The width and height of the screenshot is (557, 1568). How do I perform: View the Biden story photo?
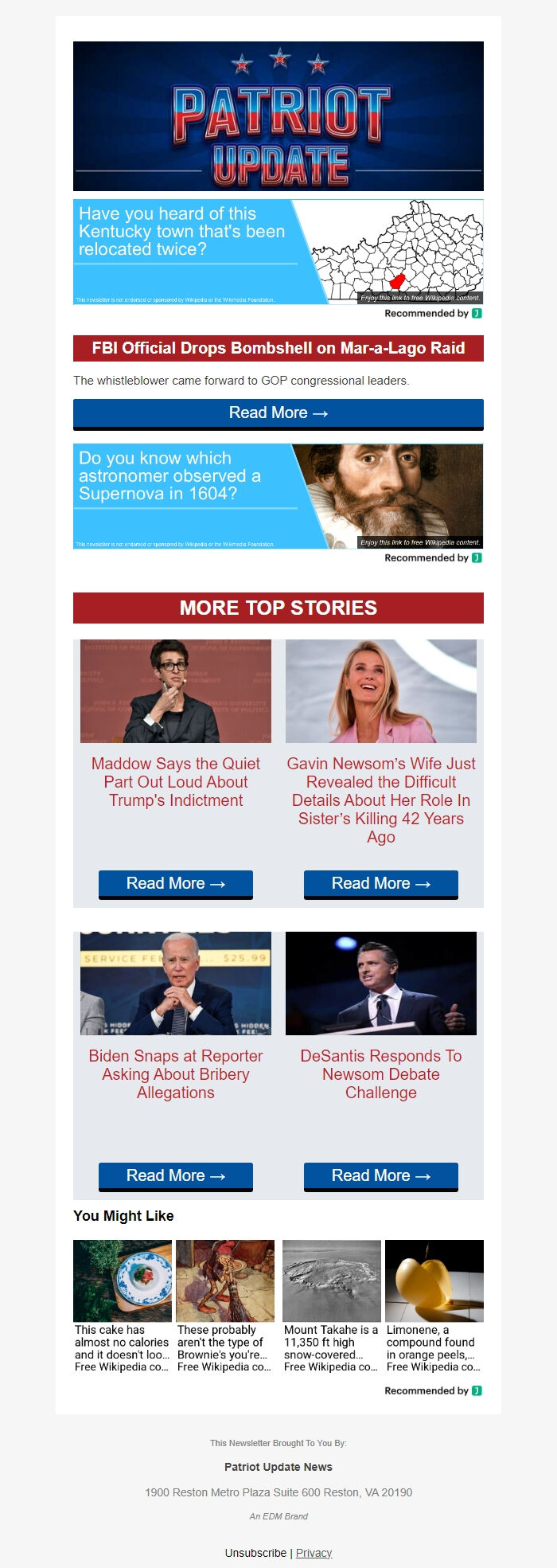pos(176,983)
